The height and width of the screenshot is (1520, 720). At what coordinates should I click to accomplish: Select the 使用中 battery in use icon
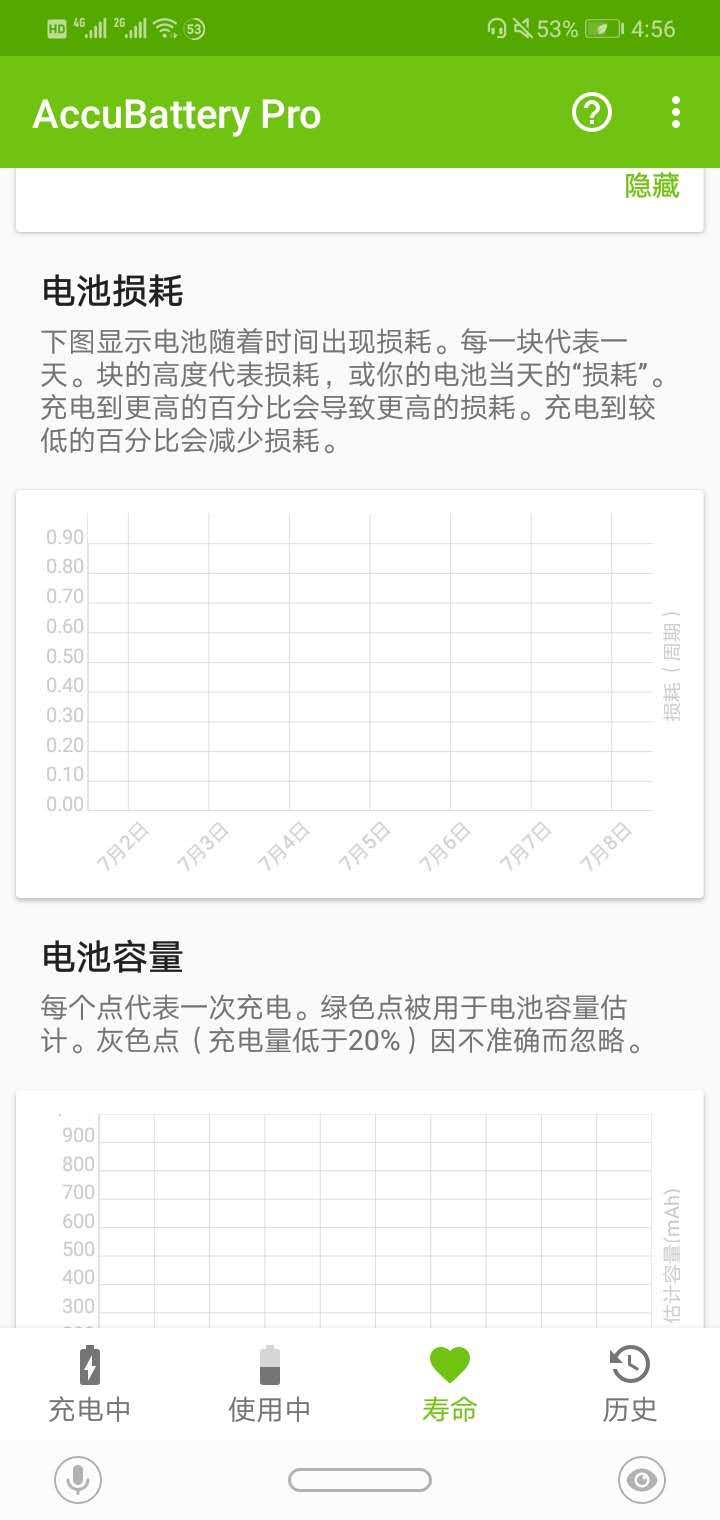pyautogui.click(x=268, y=1363)
